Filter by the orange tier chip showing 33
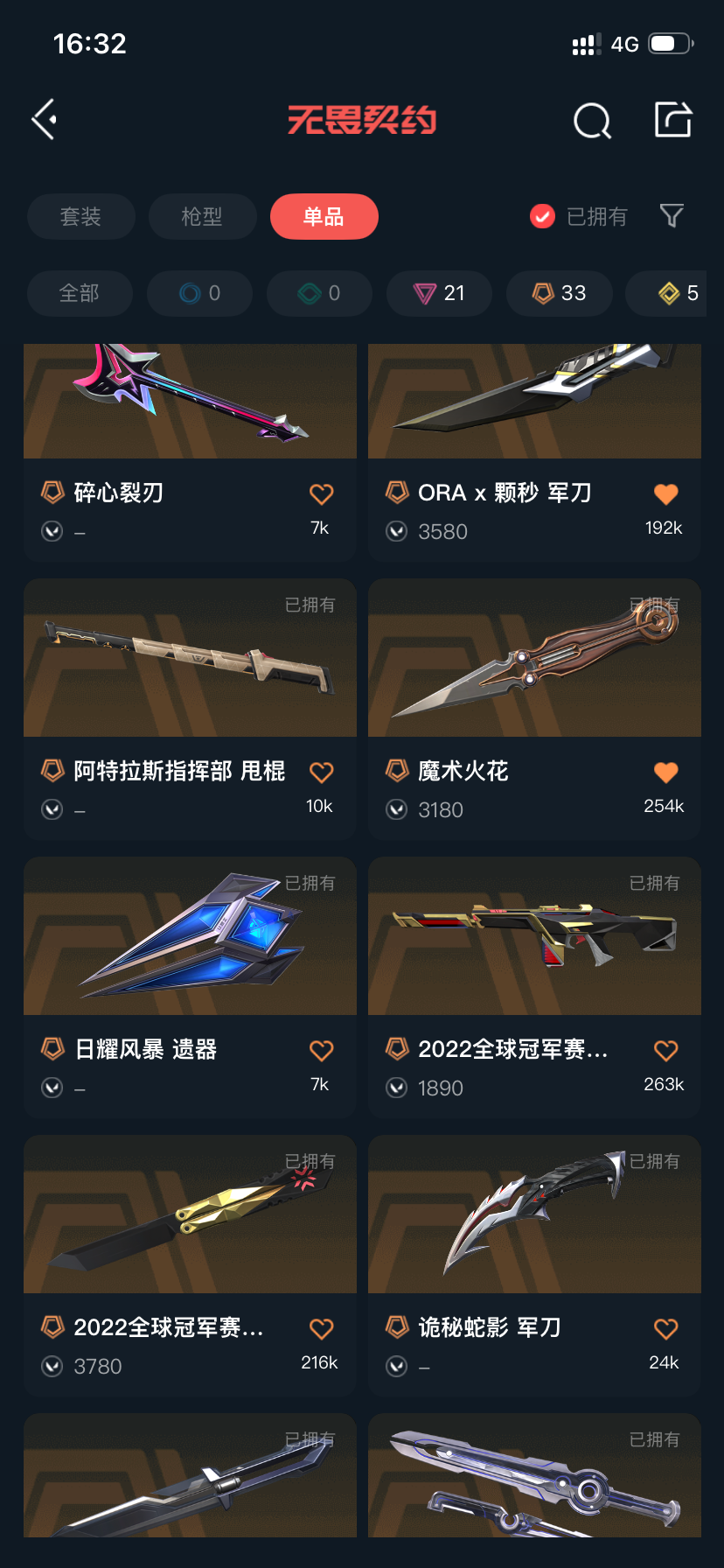The width and height of the screenshot is (724, 1568). tap(560, 293)
